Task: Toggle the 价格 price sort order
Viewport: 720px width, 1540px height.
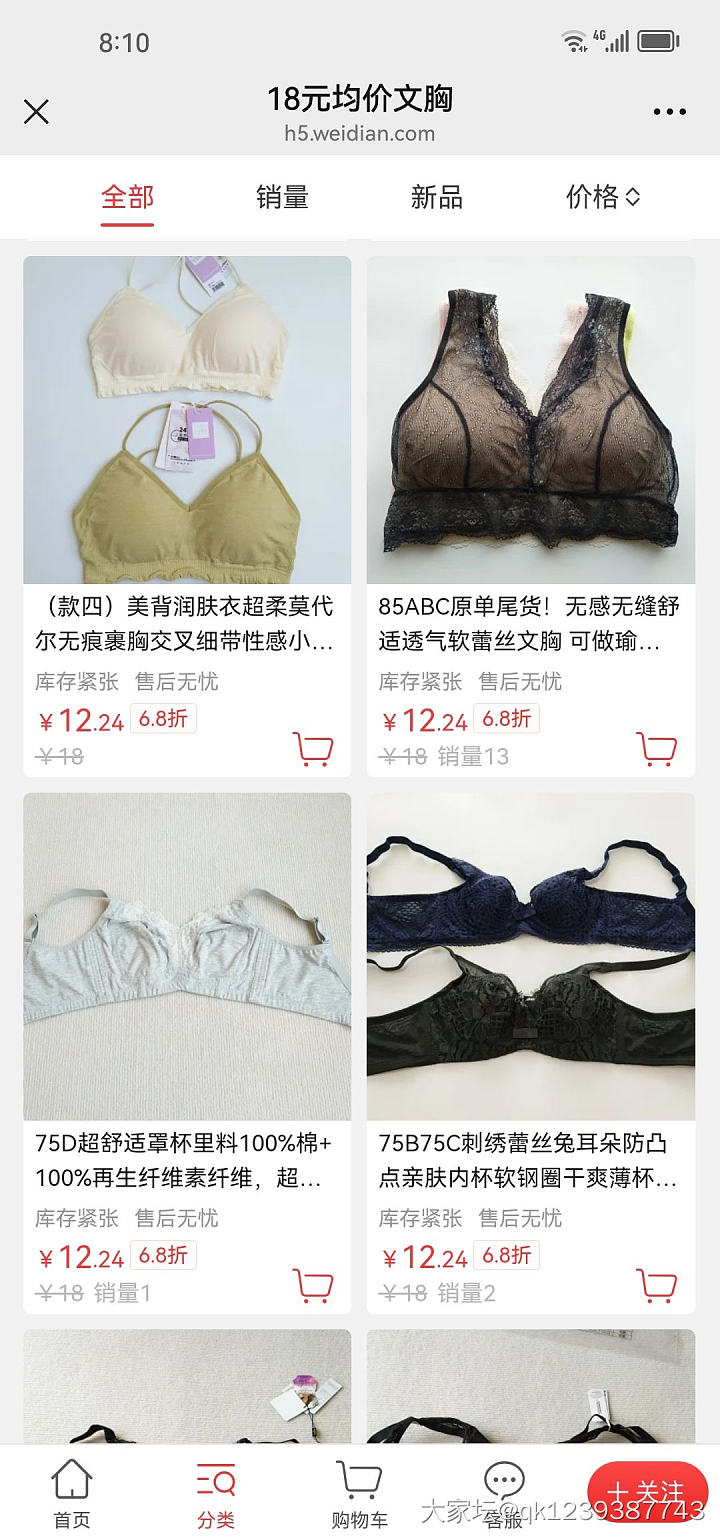Action: pos(602,198)
